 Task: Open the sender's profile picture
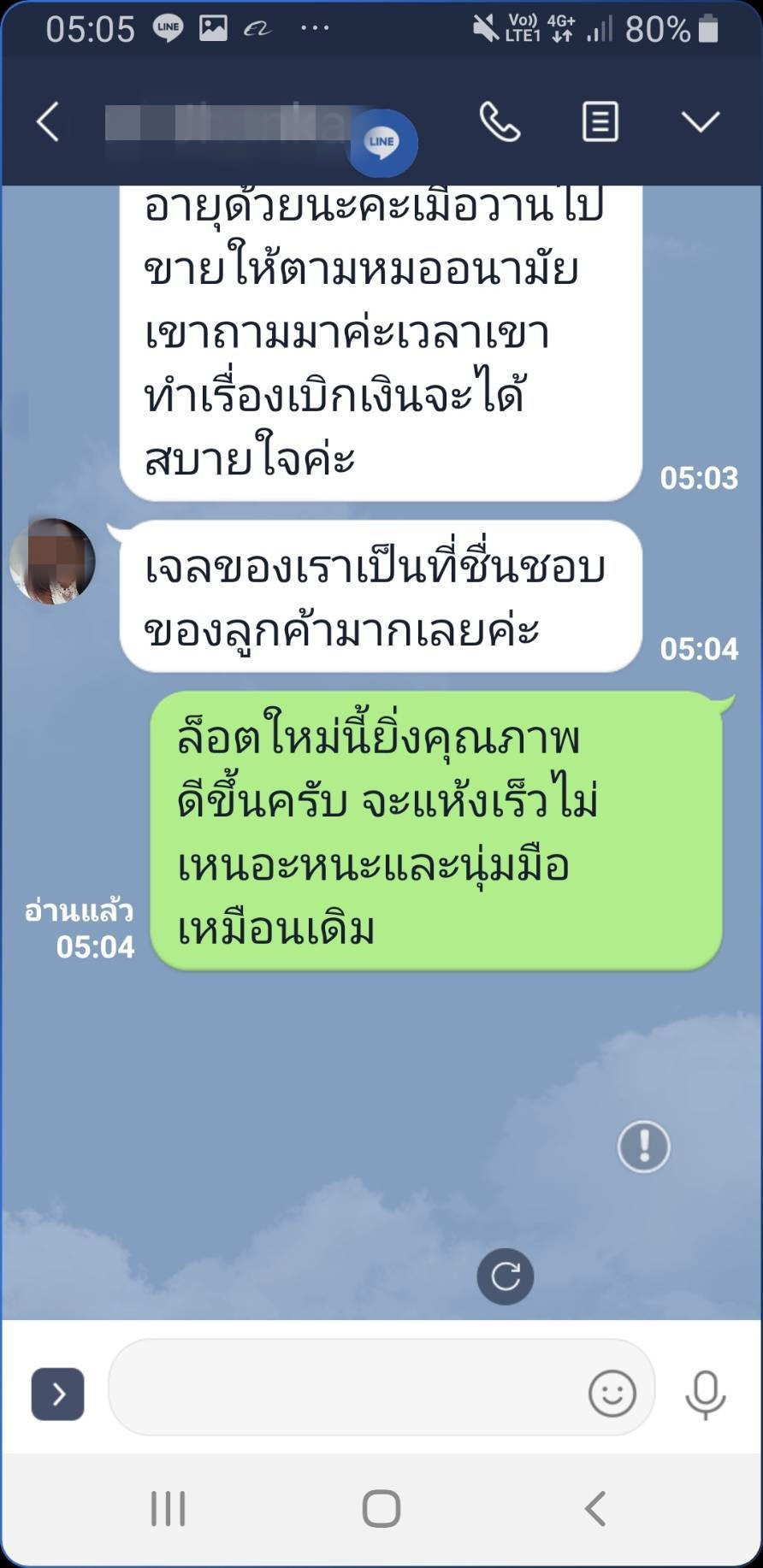click(x=52, y=561)
